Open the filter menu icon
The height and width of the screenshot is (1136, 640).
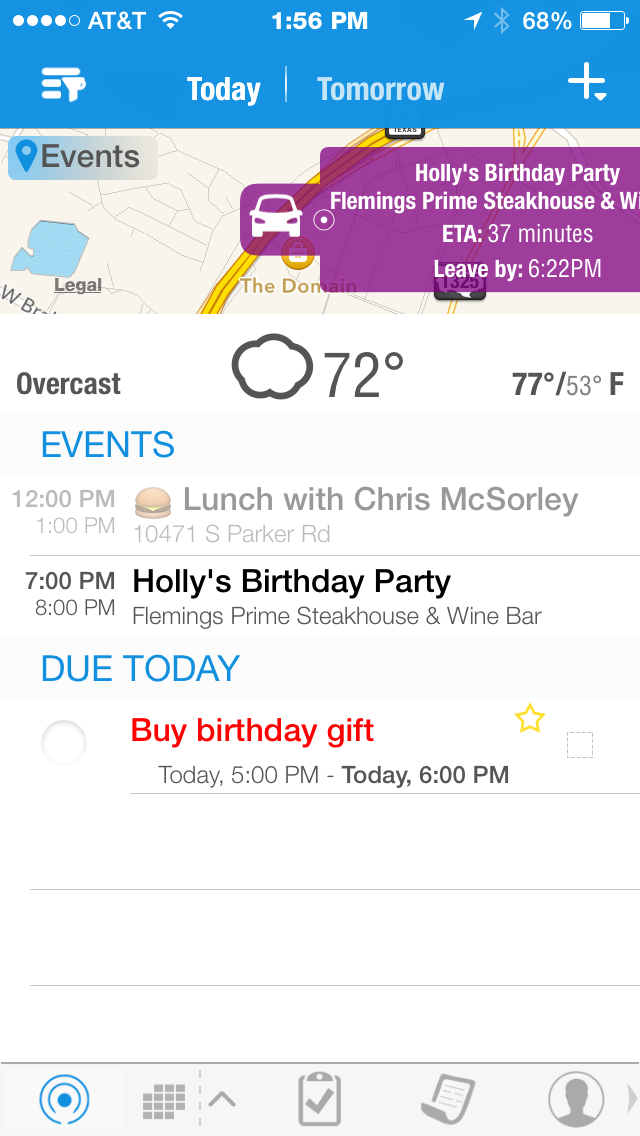click(63, 86)
